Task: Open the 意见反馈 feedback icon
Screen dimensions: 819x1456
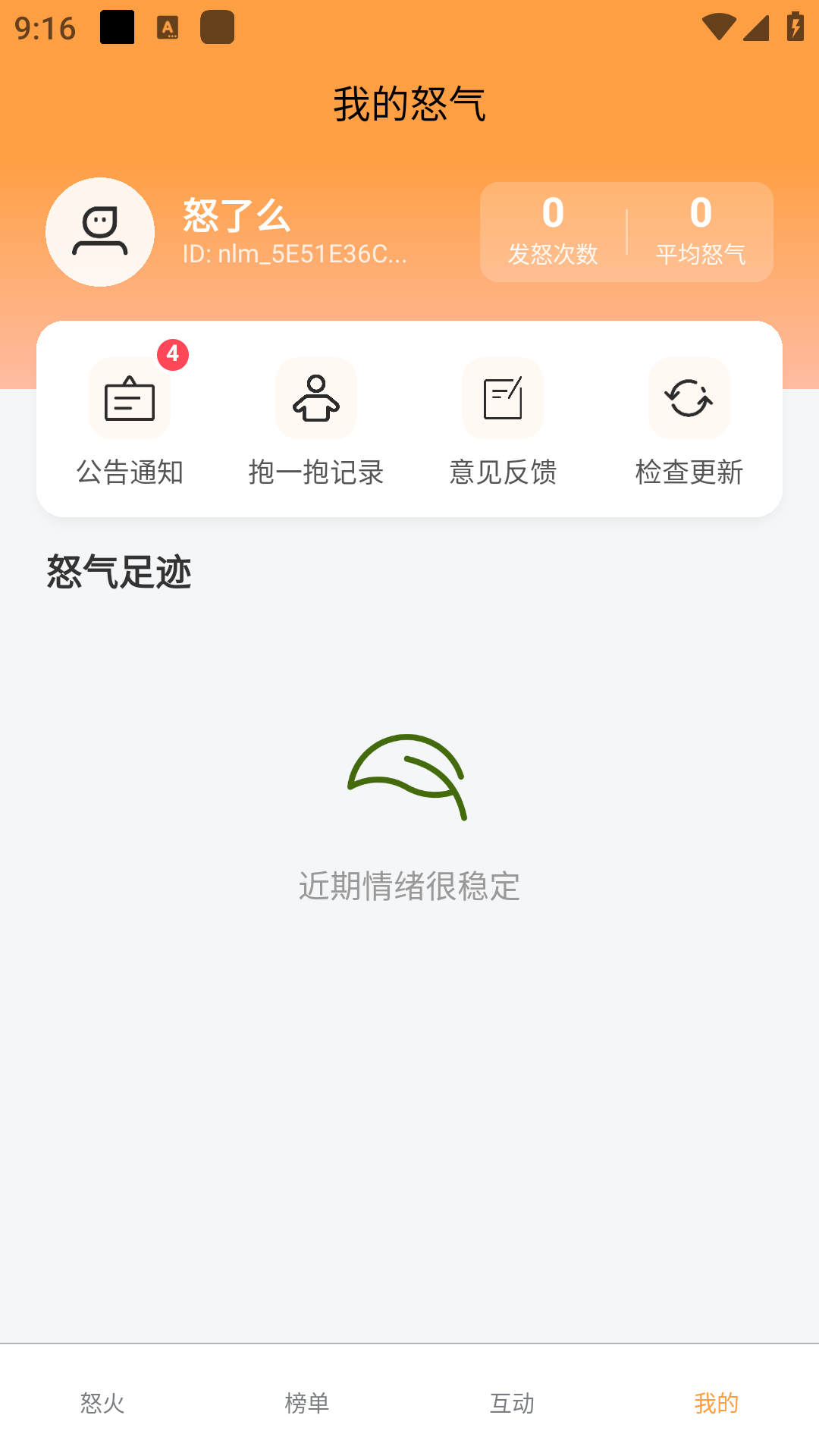Action: pyautogui.click(x=502, y=398)
